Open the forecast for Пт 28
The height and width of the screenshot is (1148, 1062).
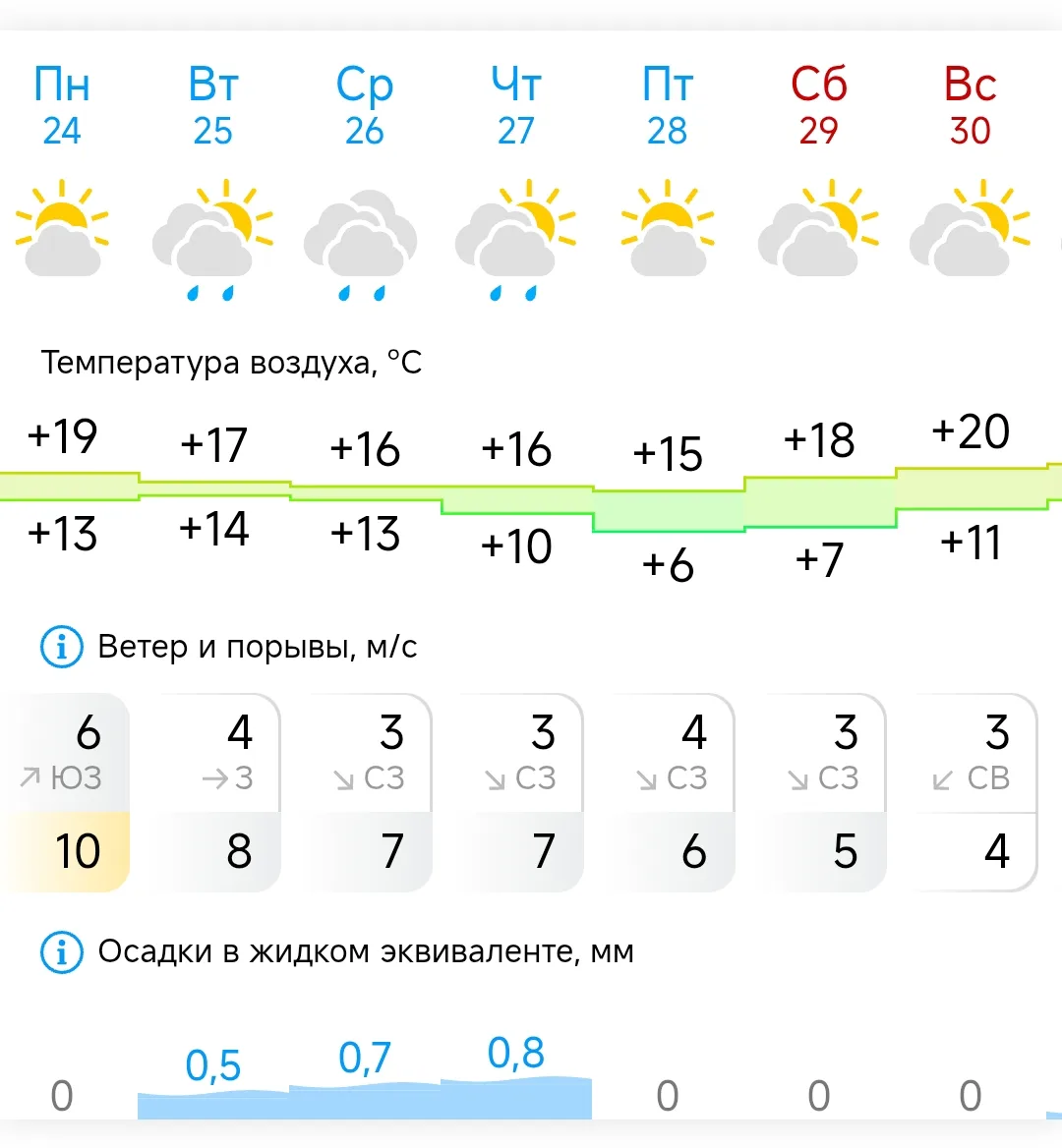click(x=668, y=105)
